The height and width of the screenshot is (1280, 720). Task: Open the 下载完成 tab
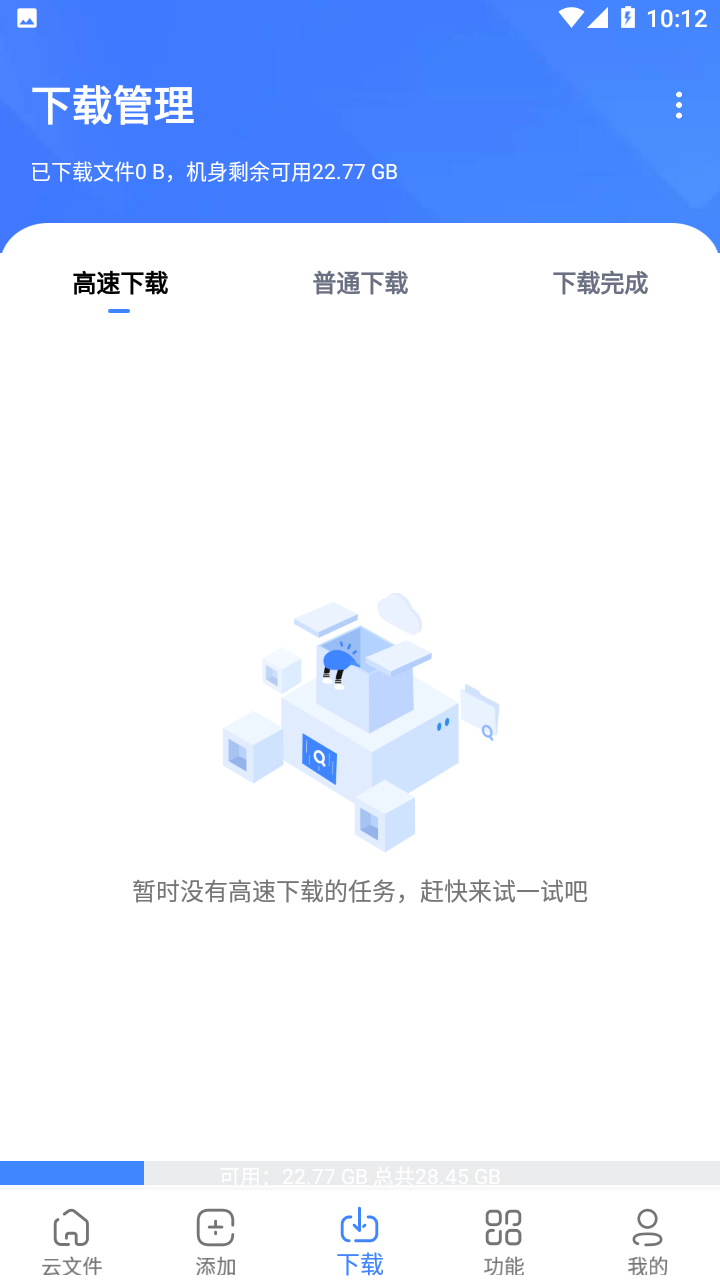click(x=599, y=284)
